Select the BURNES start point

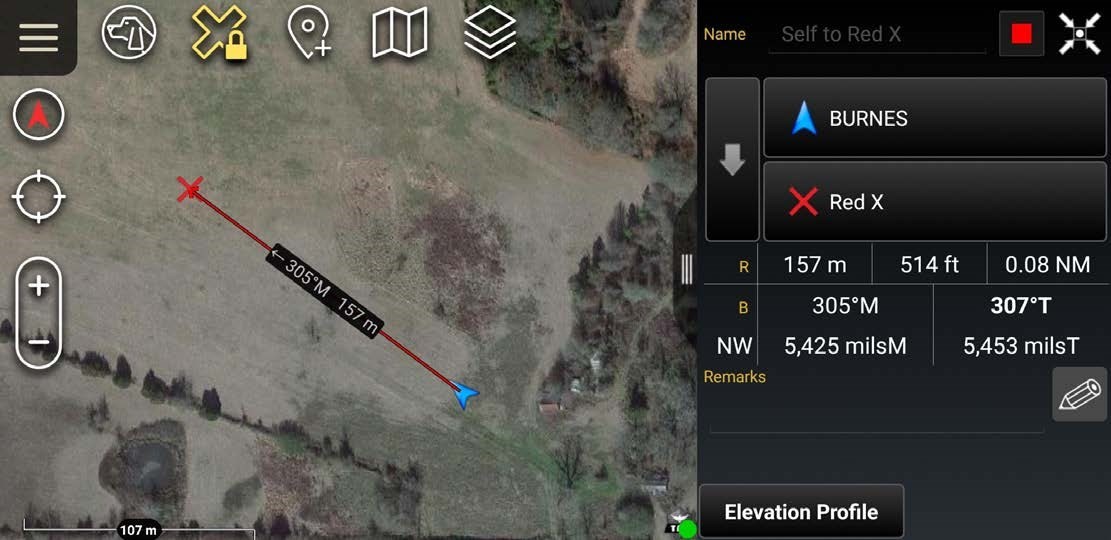(934, 119)
